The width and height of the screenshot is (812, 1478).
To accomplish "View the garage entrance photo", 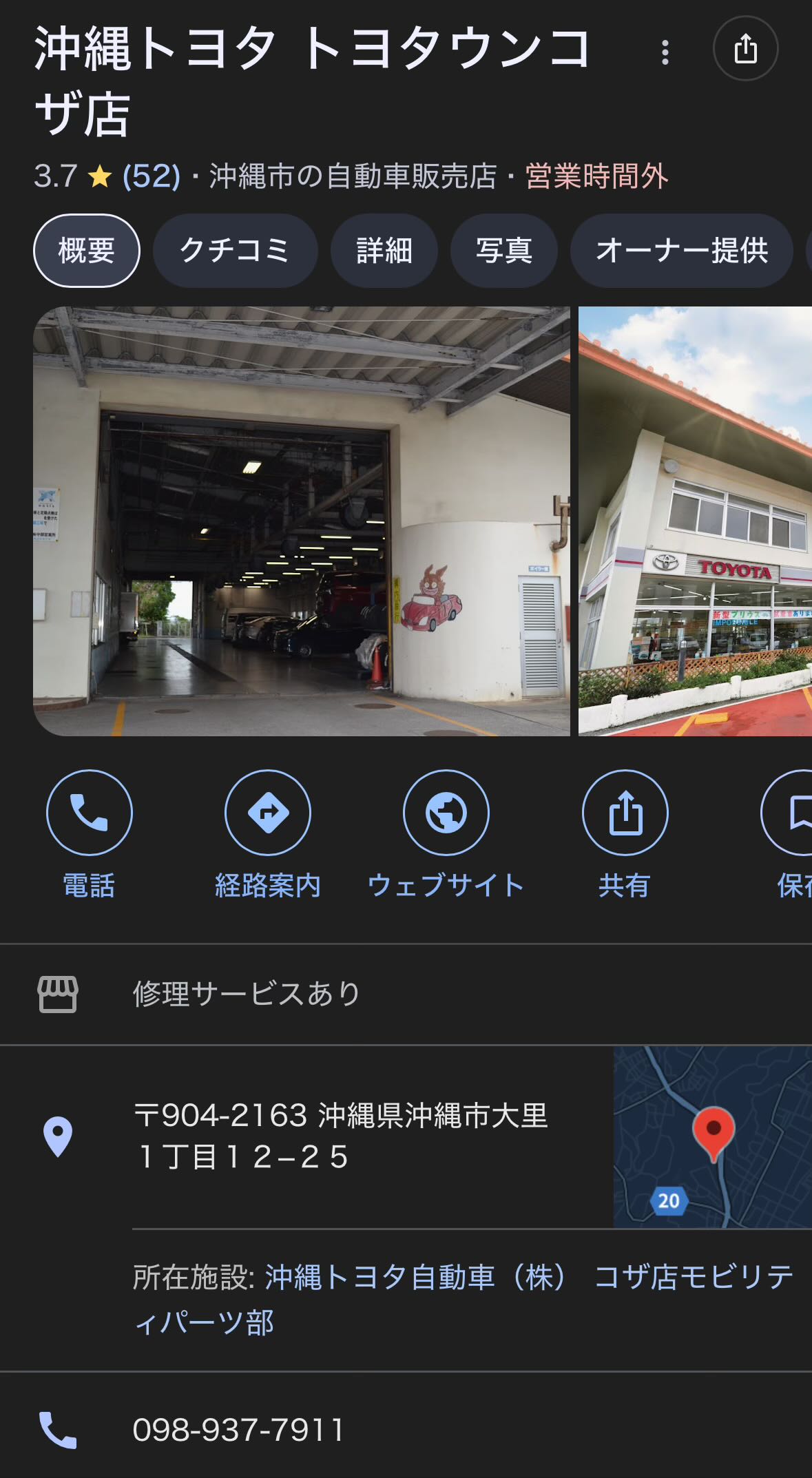I will point(302,521).
